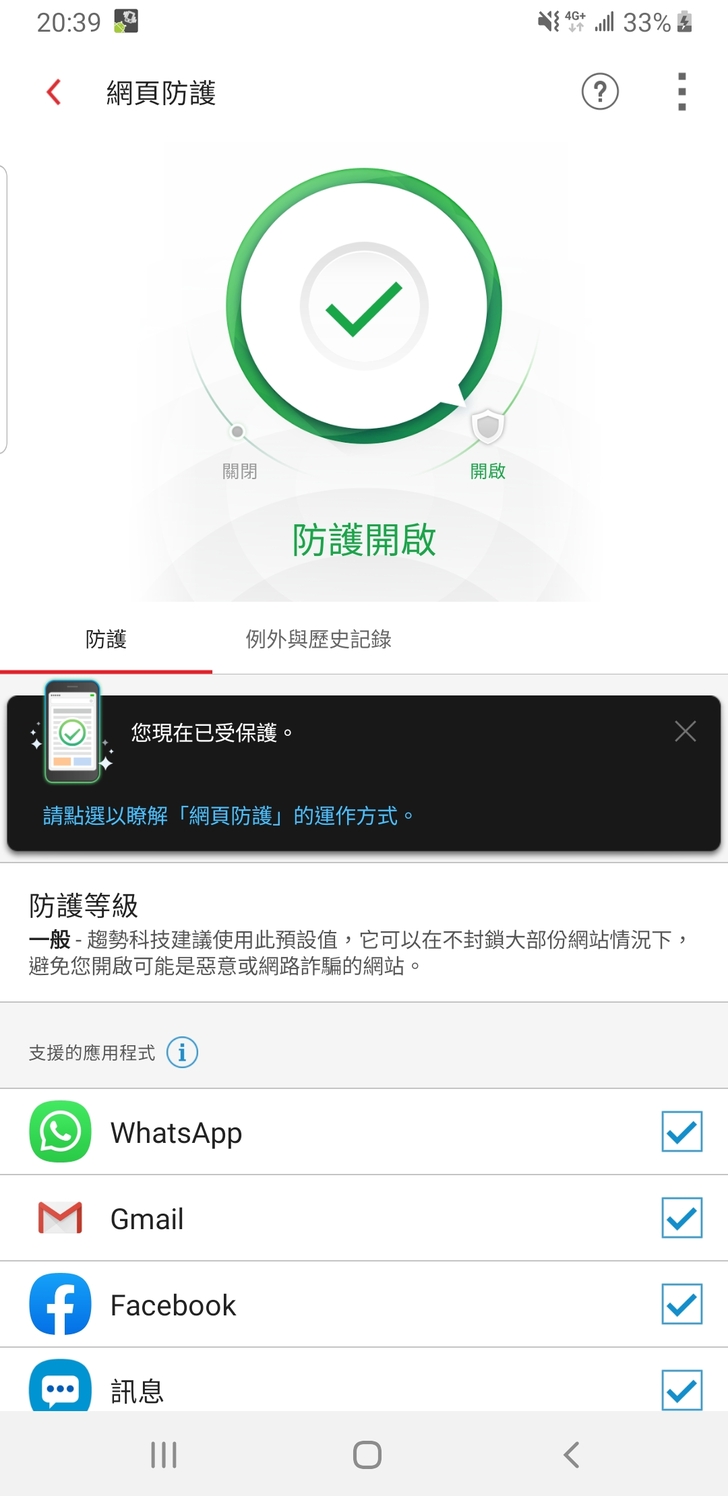Switch to the 例外與歷史記錄 tab

[318, 640]
